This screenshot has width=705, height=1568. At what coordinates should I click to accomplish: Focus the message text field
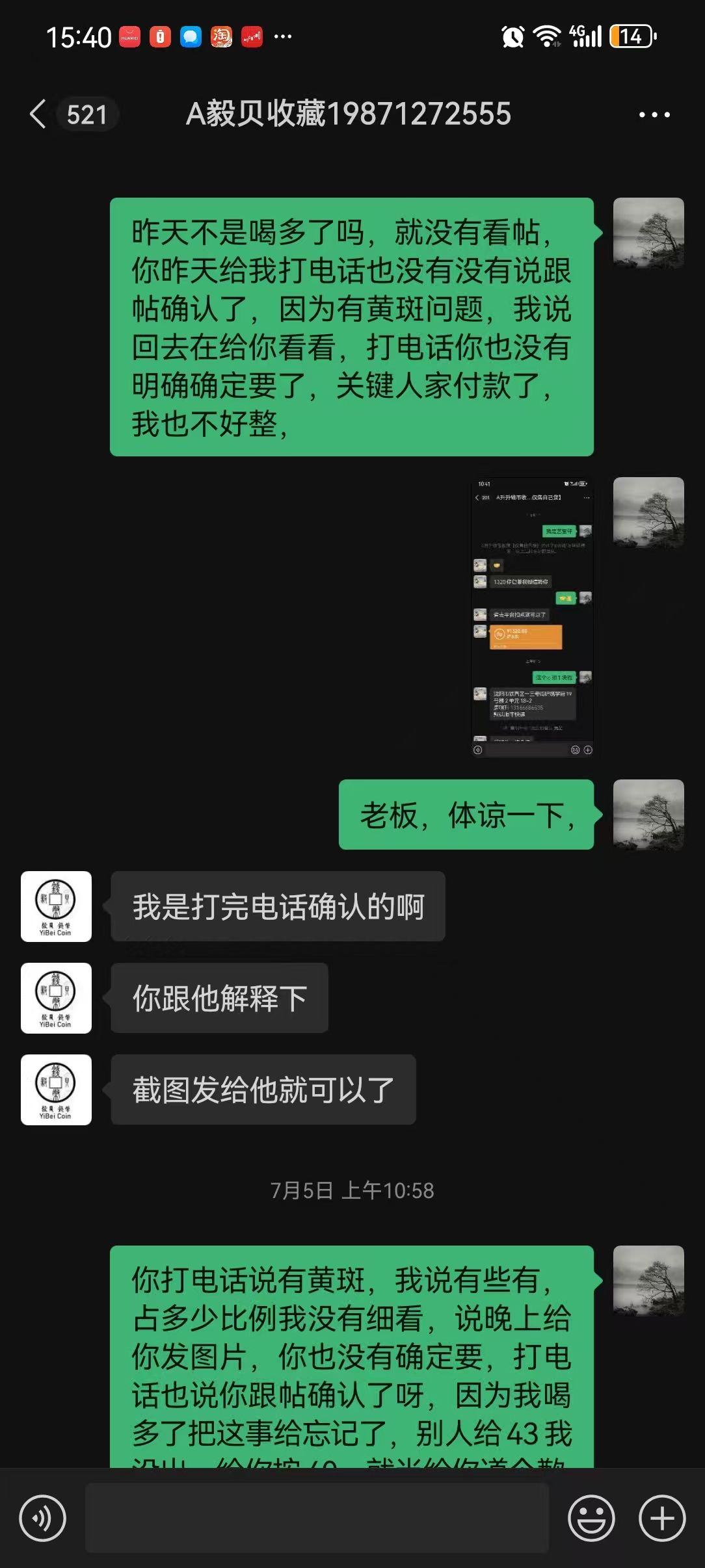(x=317, y=1519)
